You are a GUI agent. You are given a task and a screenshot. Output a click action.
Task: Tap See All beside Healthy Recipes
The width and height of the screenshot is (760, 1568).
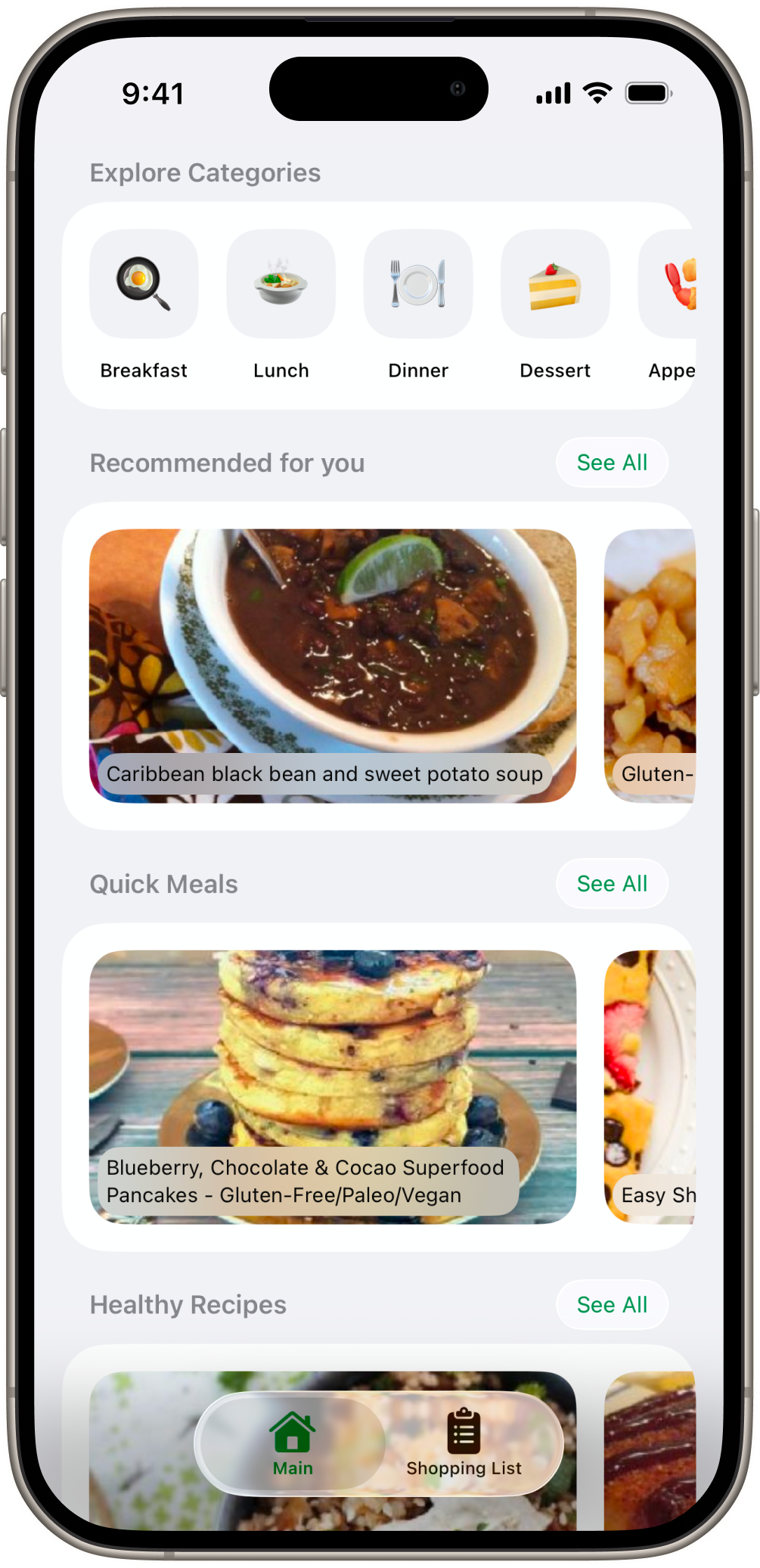tap(611, 1304)
